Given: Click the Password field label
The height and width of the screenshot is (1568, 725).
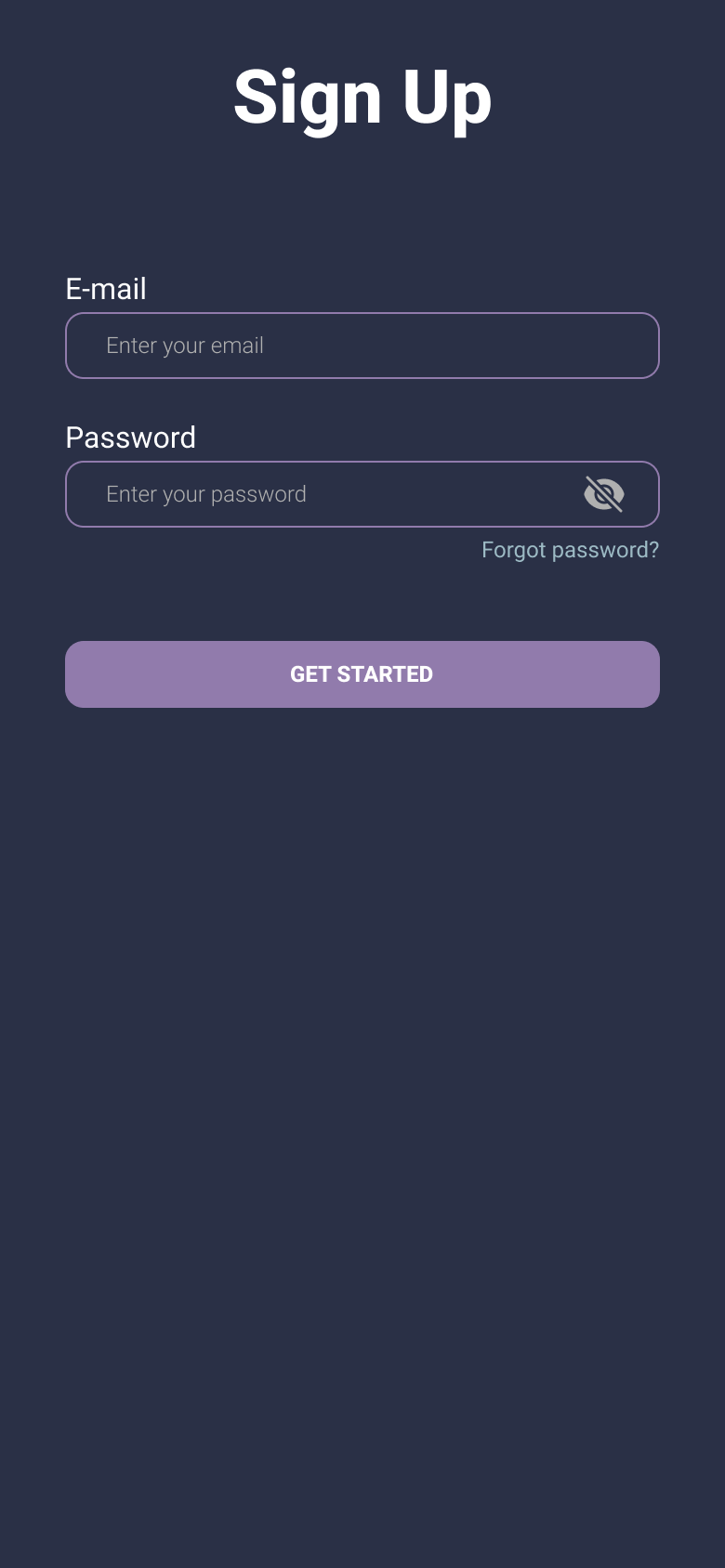Looking at the screenshot, I should [130, 438].
